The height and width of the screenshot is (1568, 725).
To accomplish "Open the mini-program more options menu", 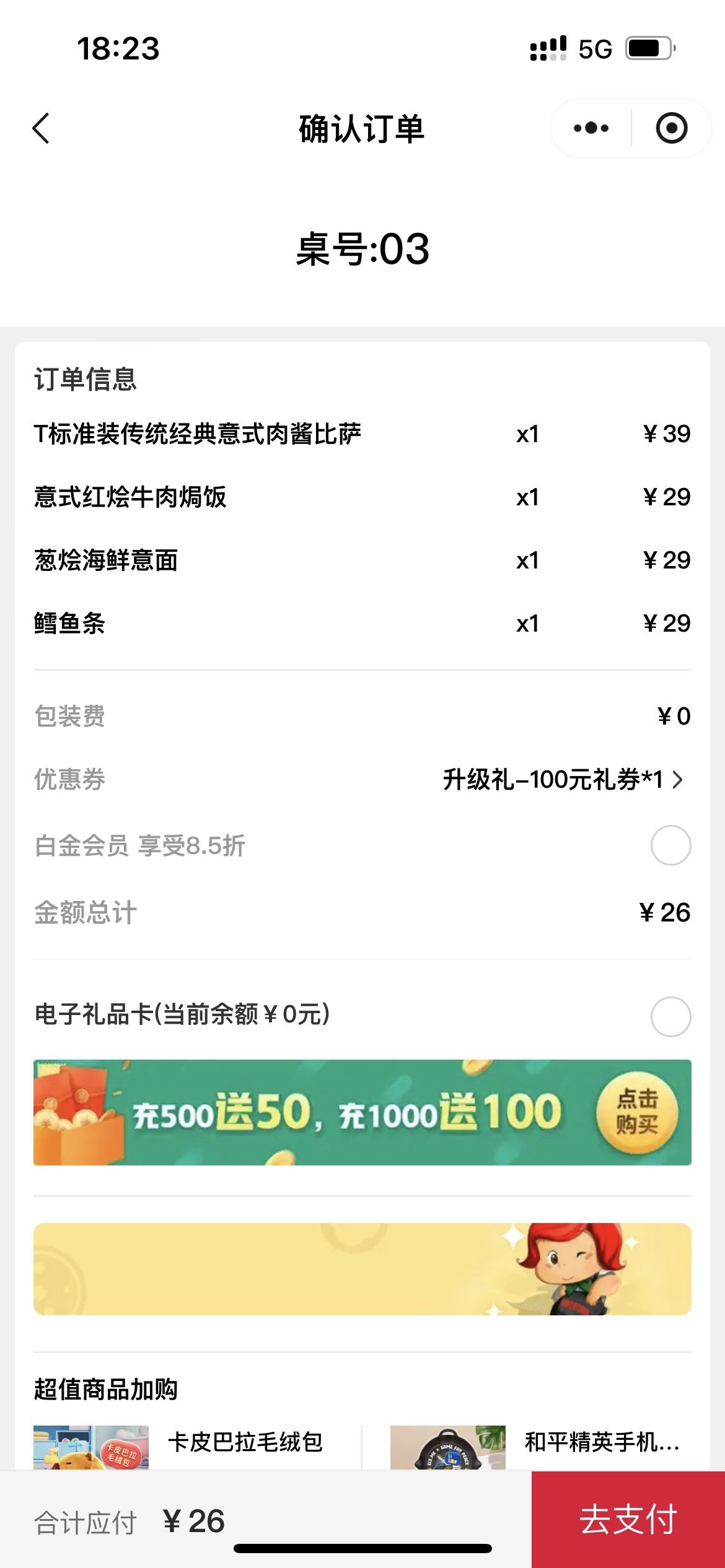I will coord(593,128).
